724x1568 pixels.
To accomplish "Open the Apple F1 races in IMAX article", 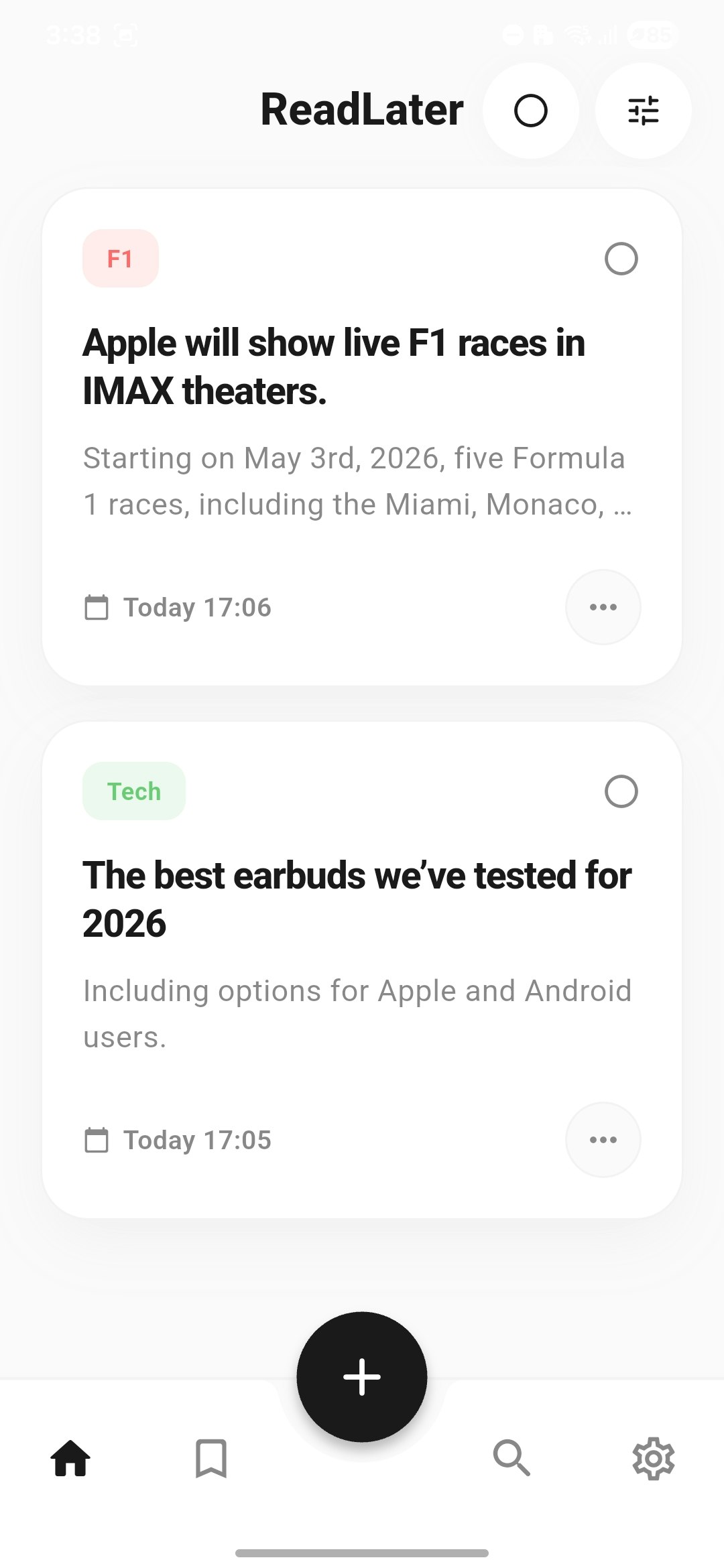I will (x=334, y=367).
